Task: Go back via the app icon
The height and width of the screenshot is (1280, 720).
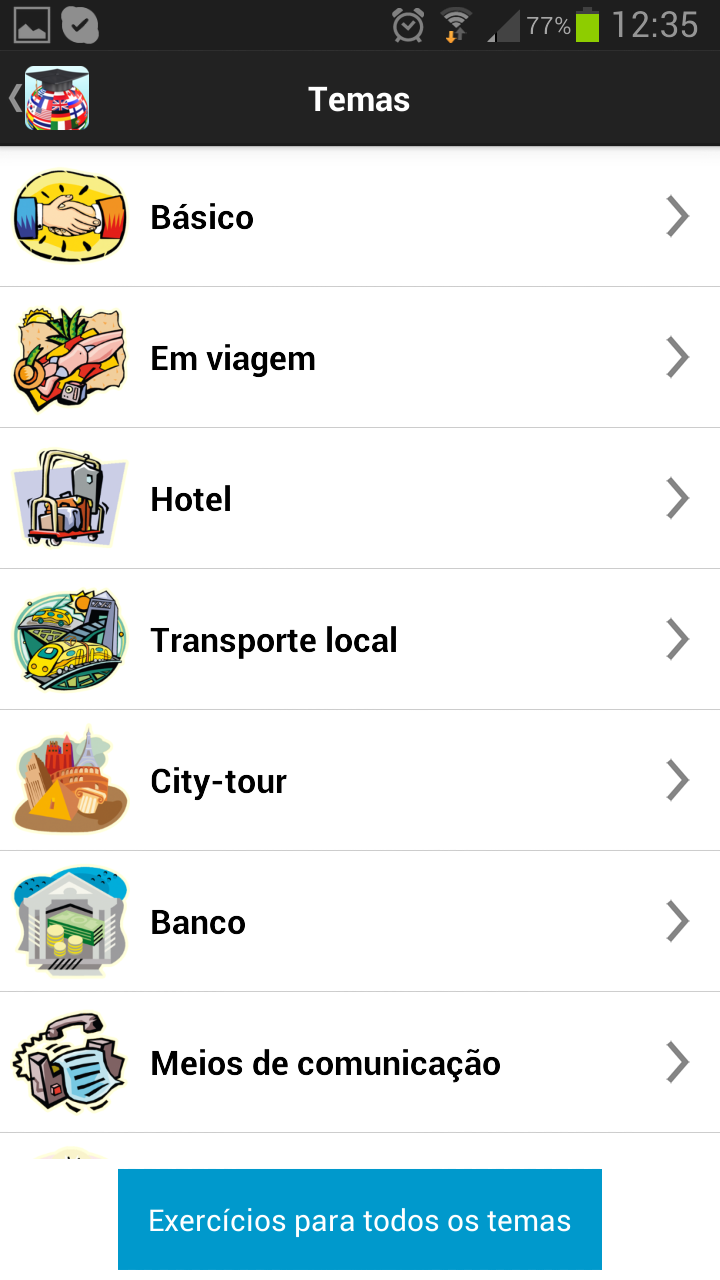Action: point(50,98)
